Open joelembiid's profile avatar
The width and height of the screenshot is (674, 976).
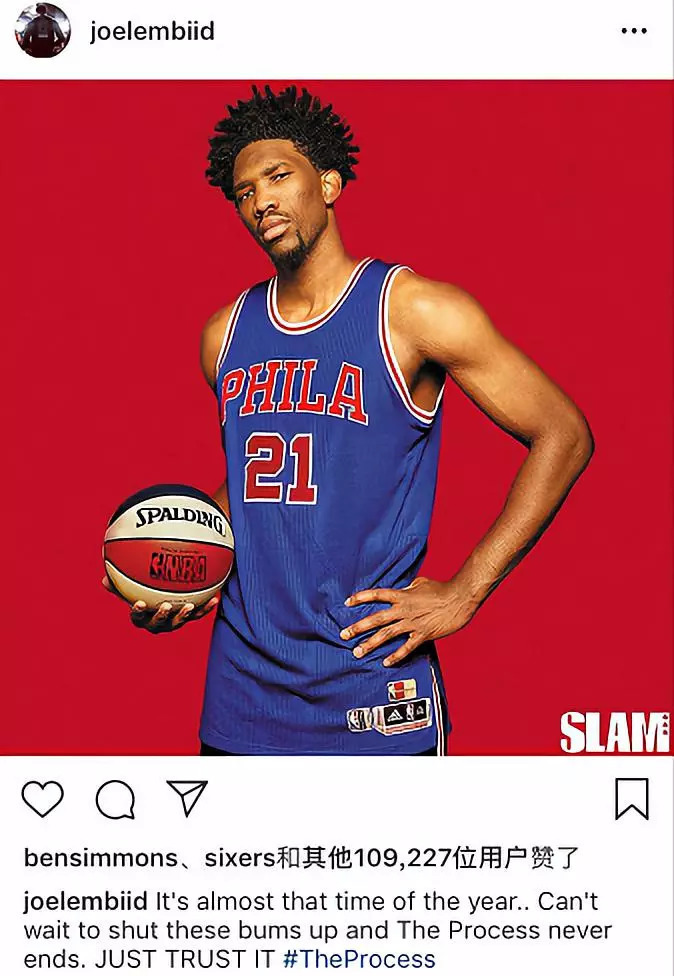click(x=42, y=31)
